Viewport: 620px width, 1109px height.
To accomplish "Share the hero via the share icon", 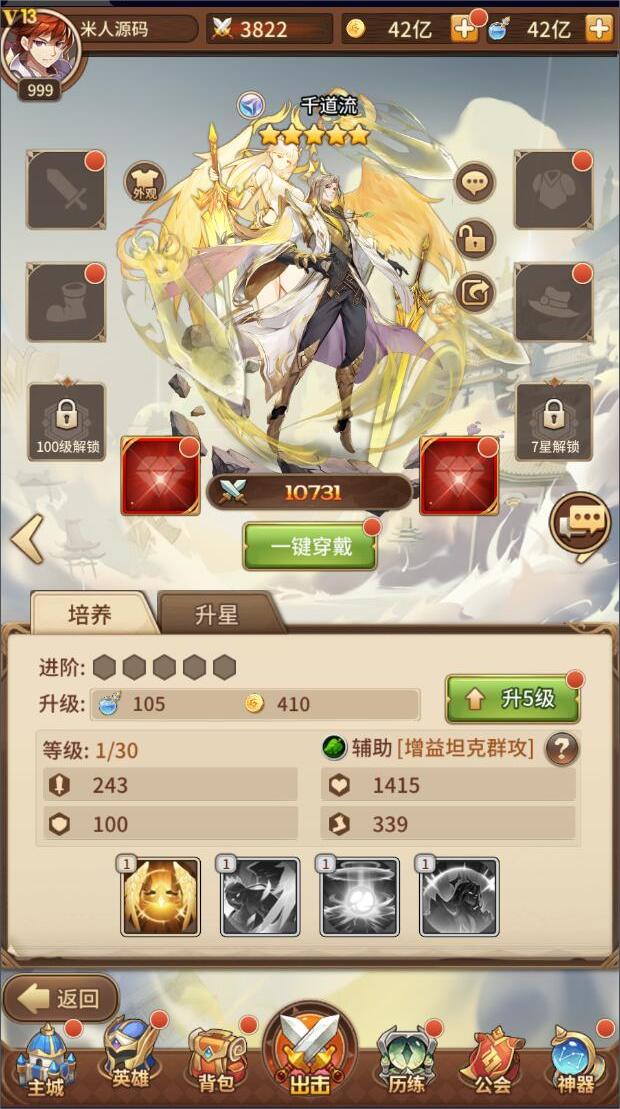I will pyautogui.click(x=475, y=293).
